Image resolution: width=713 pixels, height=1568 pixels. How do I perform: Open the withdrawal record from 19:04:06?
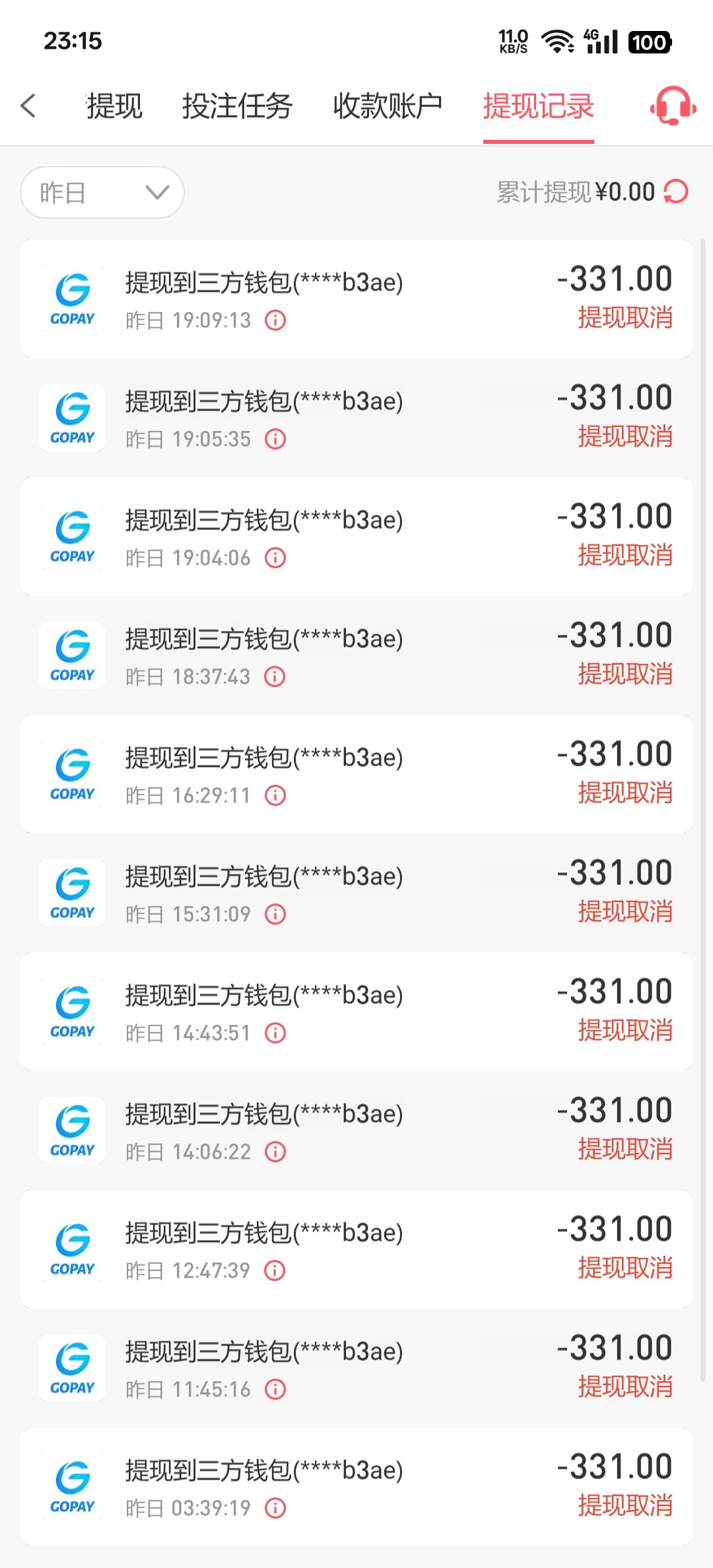pyautogui.click(x=356, y=537)
